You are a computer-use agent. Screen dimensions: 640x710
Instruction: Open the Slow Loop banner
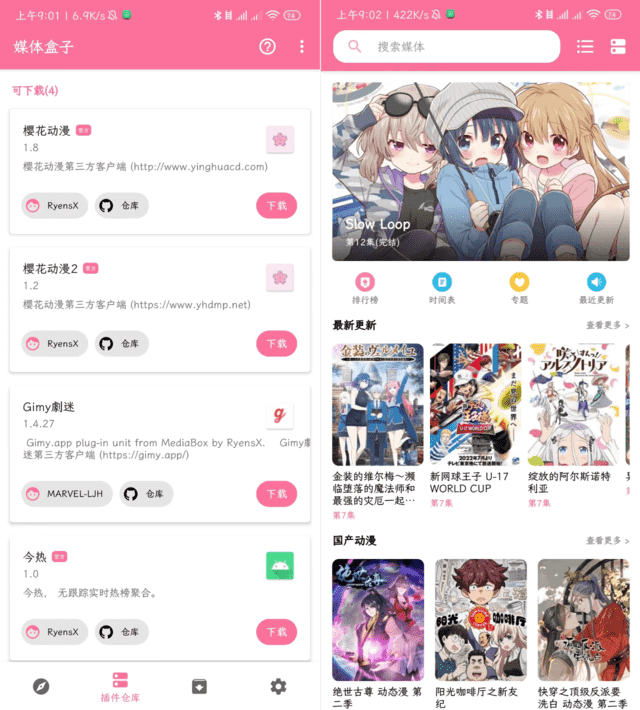click(480, 171)
